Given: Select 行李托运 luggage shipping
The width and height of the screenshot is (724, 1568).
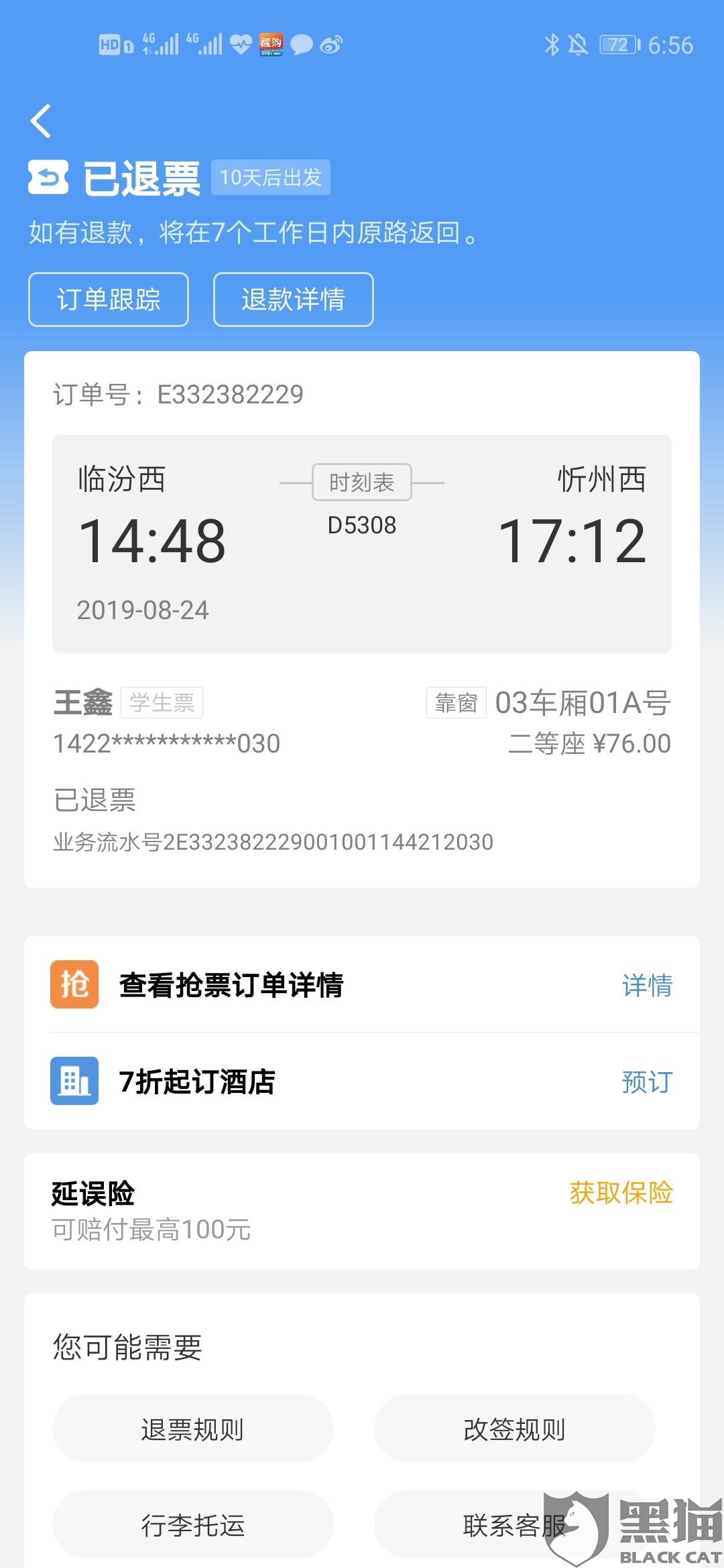Looking at the screenshot, I should [x=193, y=1525].
